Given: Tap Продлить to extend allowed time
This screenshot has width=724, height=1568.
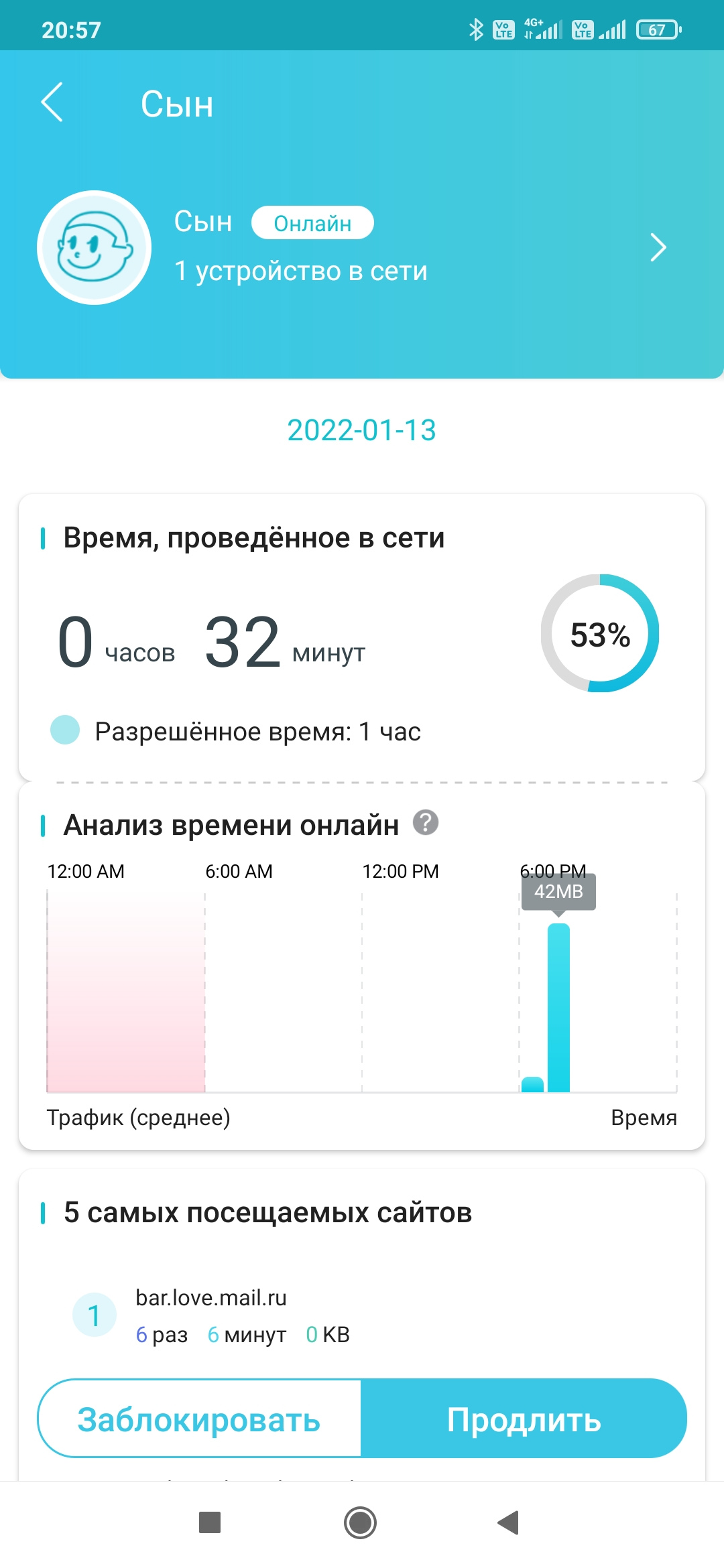Looking at the screenshot, I should point(524,1419).
